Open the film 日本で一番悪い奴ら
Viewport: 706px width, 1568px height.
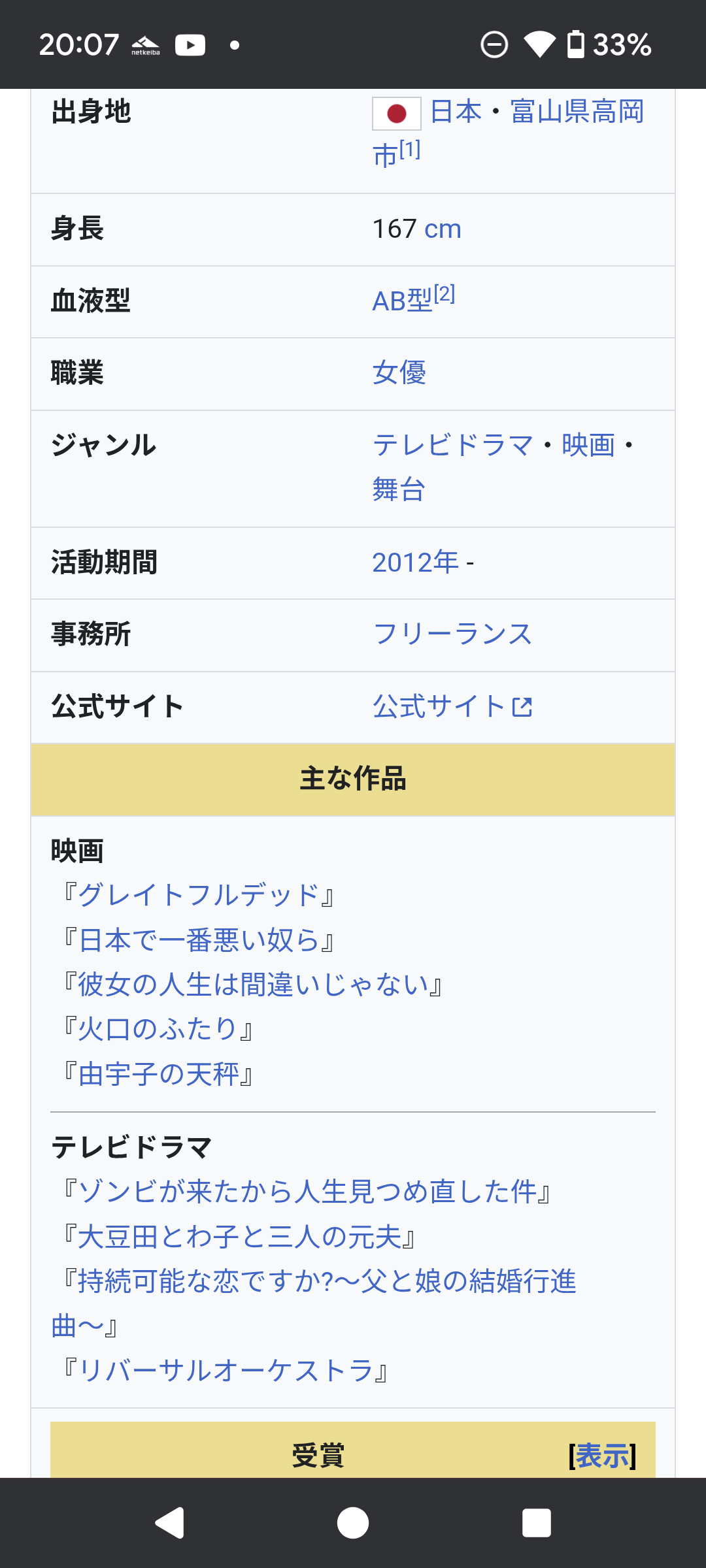(x=199, y=940)
